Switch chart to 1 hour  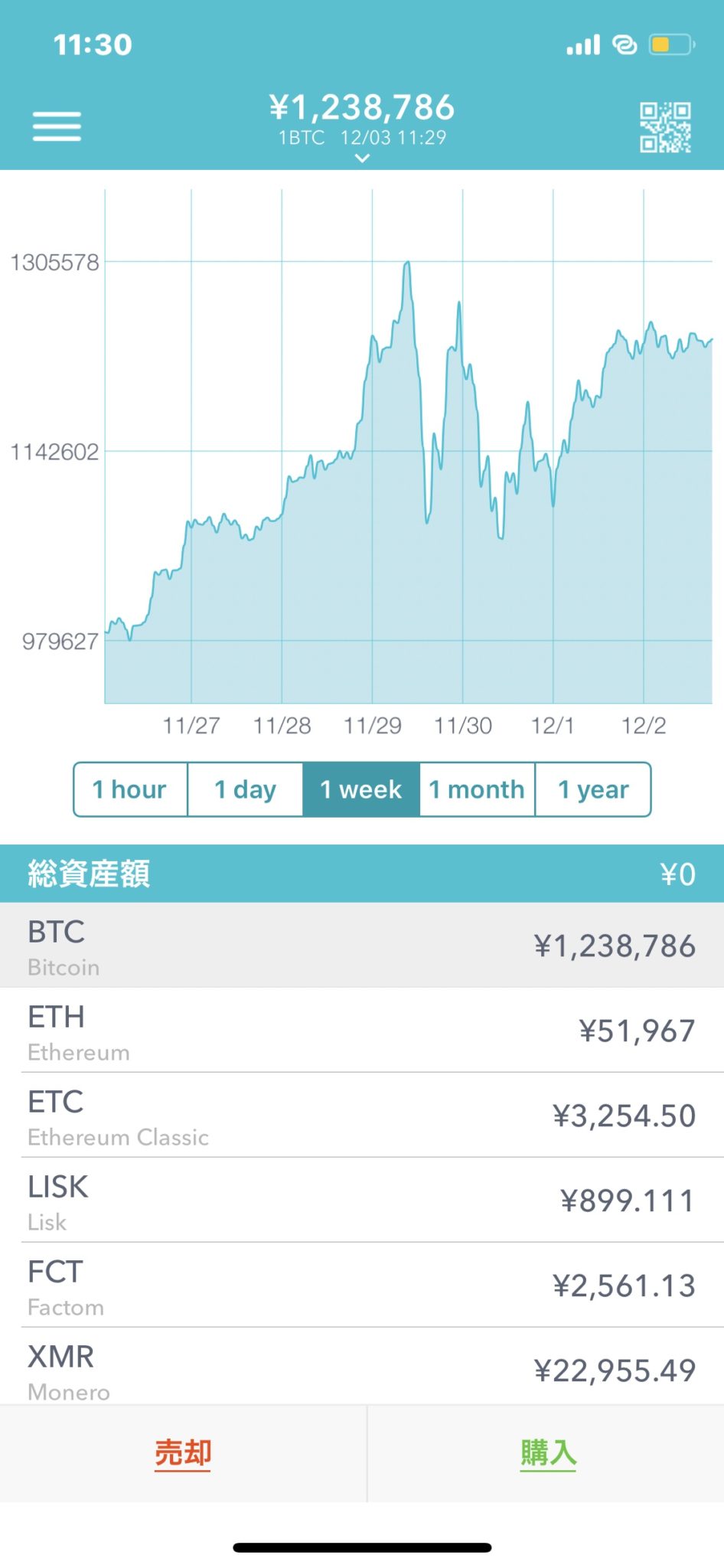[130, 789]
